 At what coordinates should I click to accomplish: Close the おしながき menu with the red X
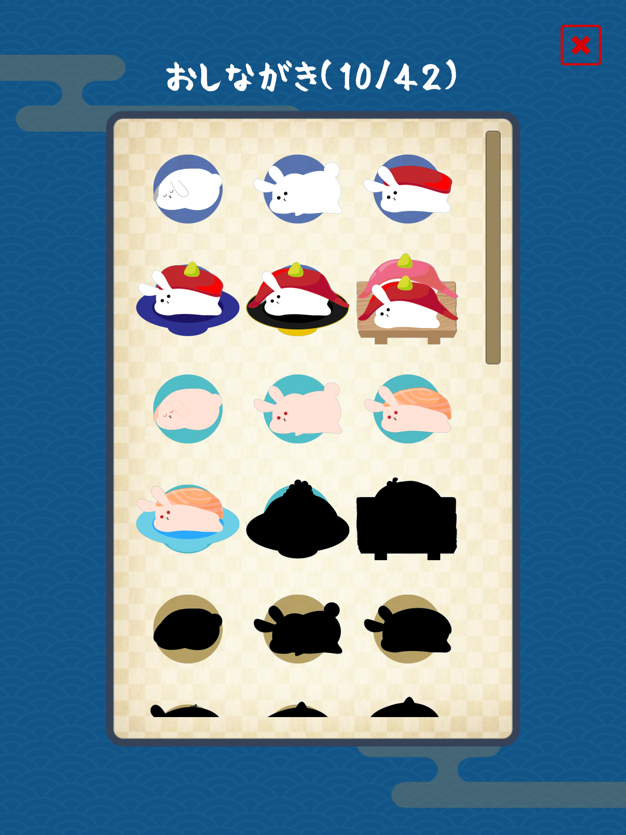[x=580, y=46]
